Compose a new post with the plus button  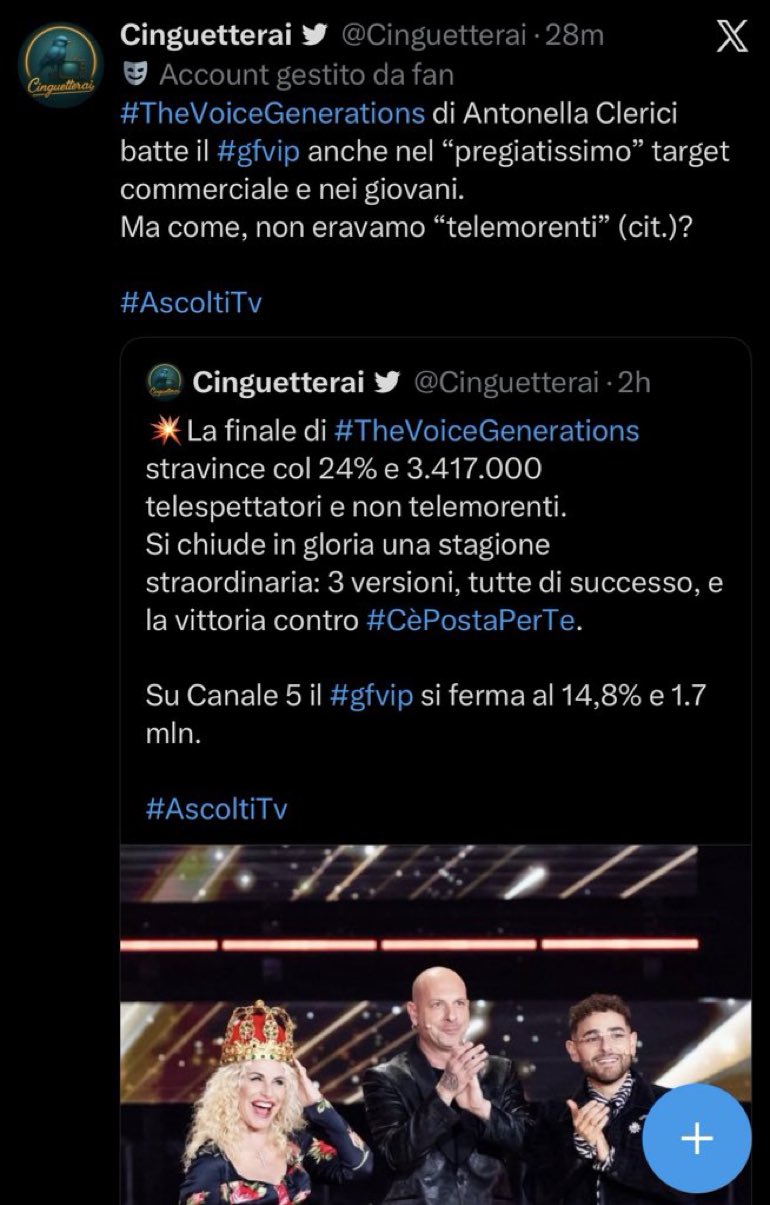696,1138
